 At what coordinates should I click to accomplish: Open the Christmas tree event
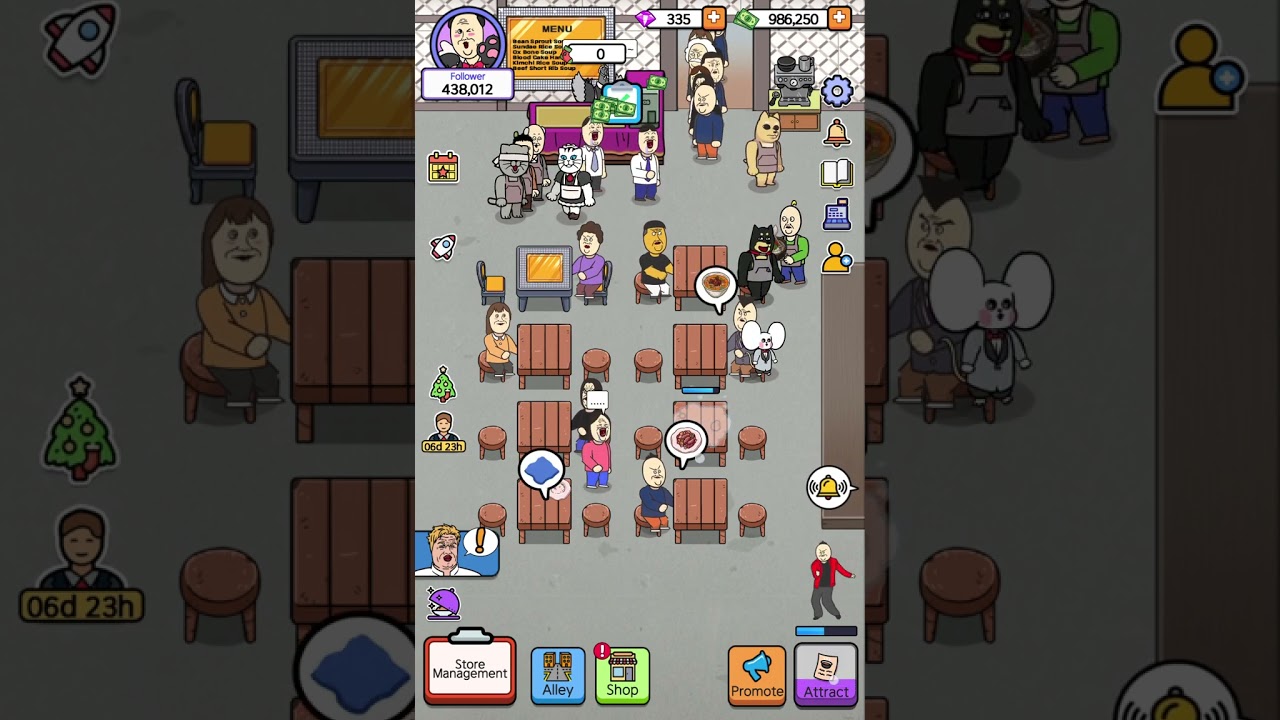coord(442,384)
